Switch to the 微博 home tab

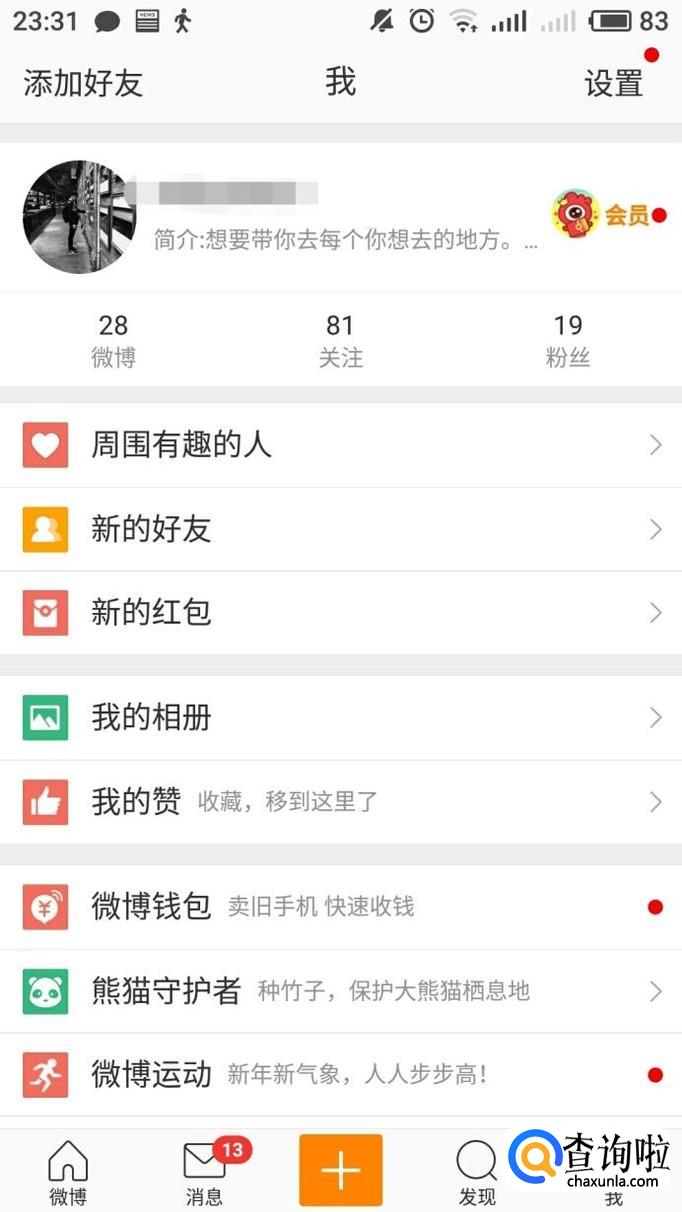[68, 1172]
